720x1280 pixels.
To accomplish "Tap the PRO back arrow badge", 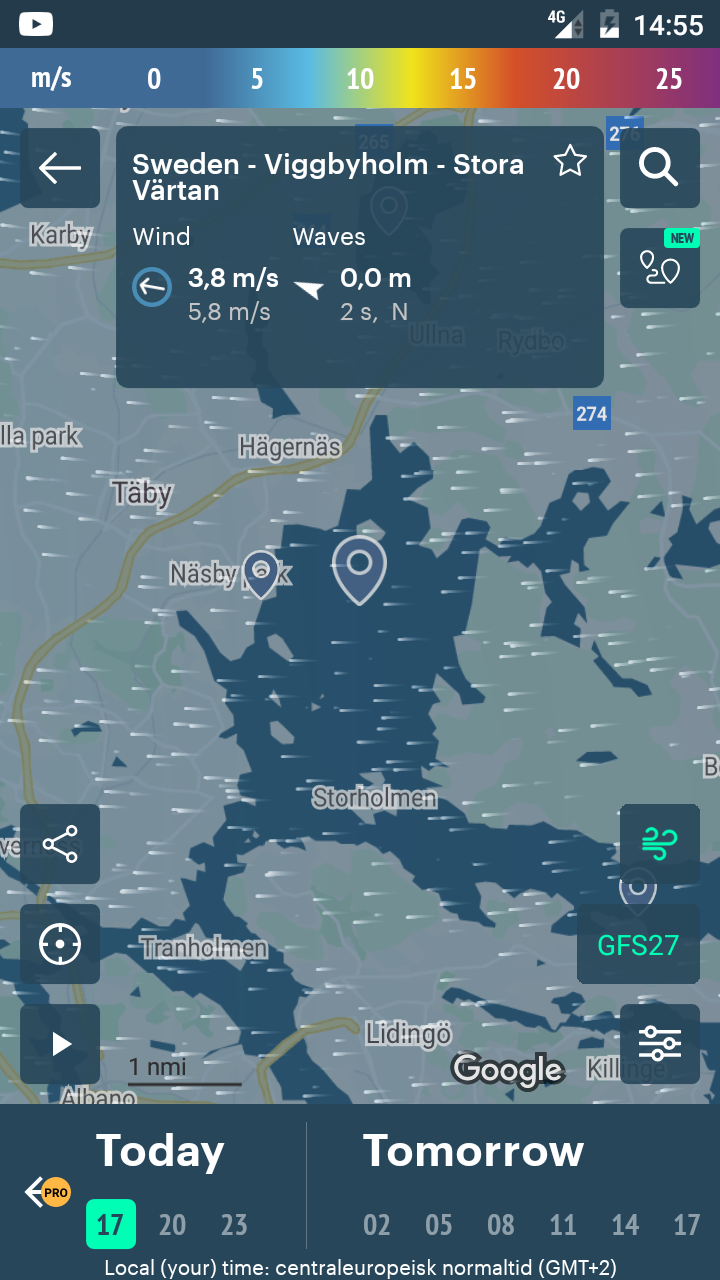I will [x=47, y=1192].
